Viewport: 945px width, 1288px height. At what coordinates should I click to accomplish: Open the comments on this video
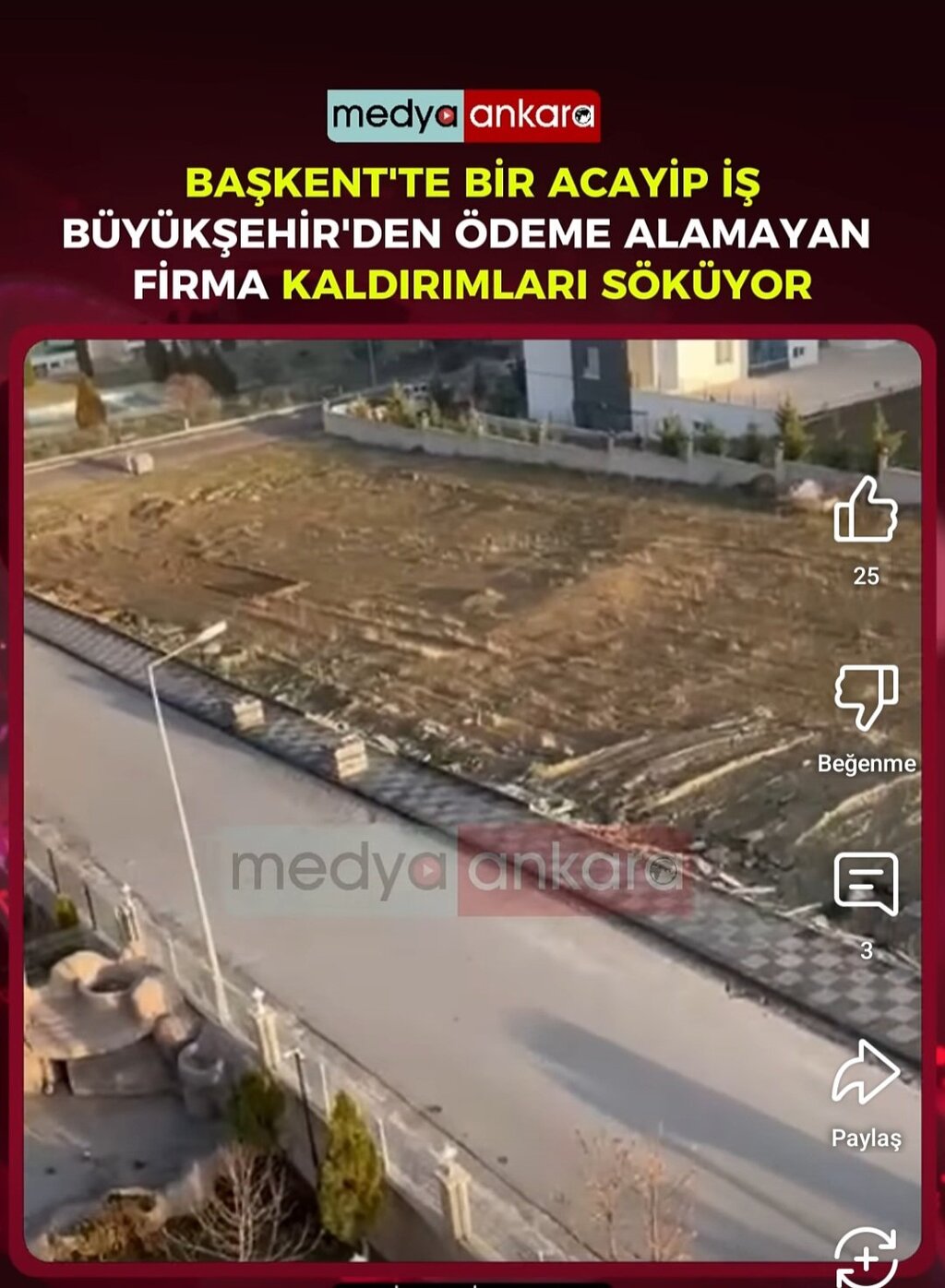(866, 883)
